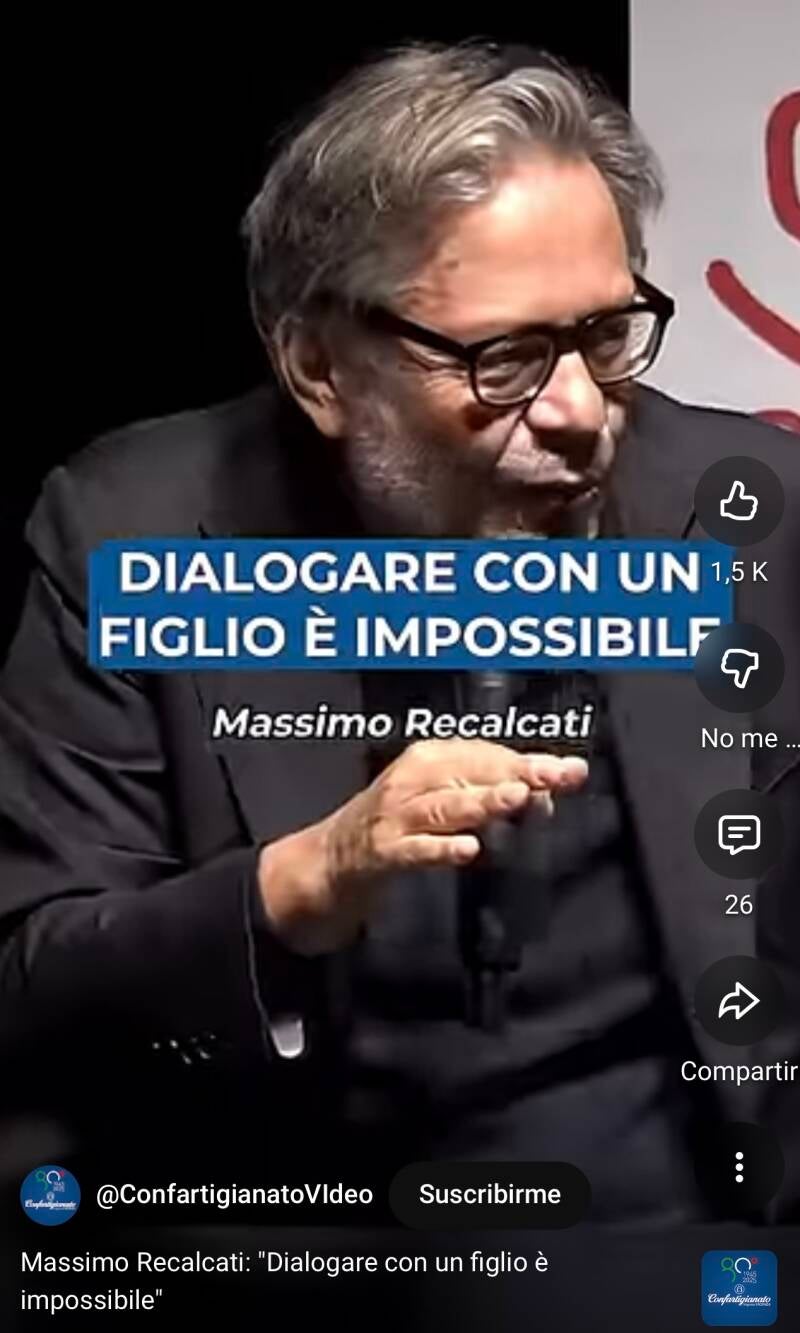Open the @ConfartigianatoVIdeo channel name
The width and height of the screenshot is (800, 1333).
click(234, 1194)
